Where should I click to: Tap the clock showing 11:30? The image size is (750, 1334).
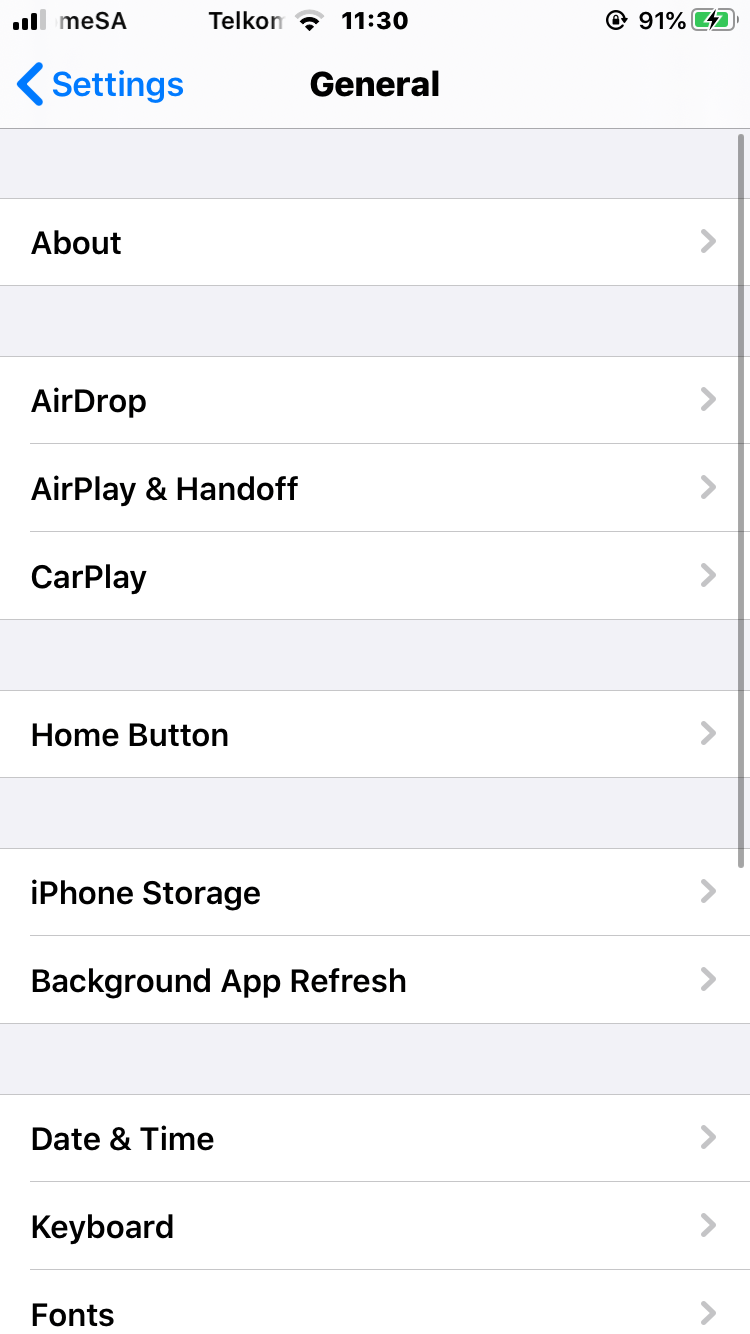point(374,20)
